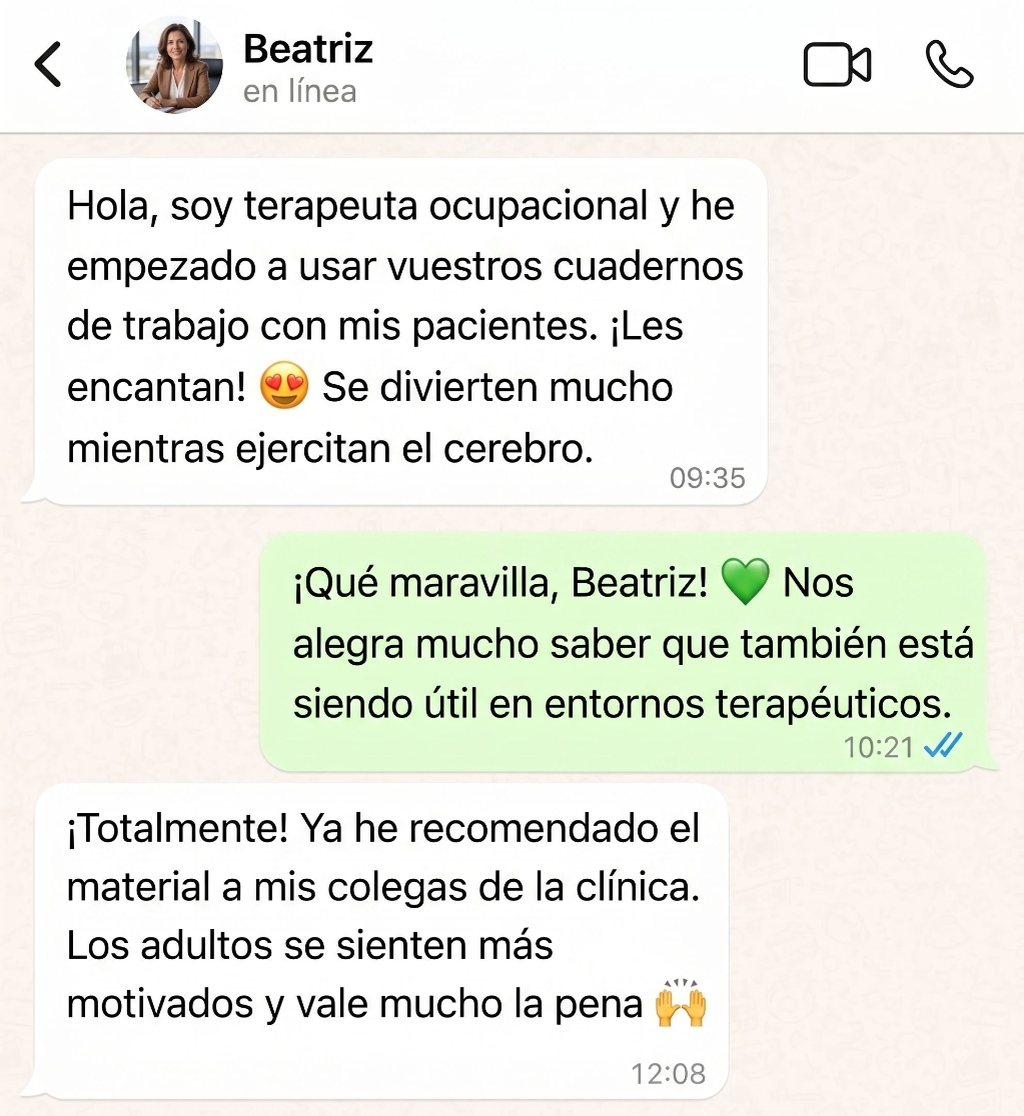This screenshot has height=1116, width=1024.
Task: Start a voice call with Beatriz
Action: pyautogui.click(x=949, y=65)
